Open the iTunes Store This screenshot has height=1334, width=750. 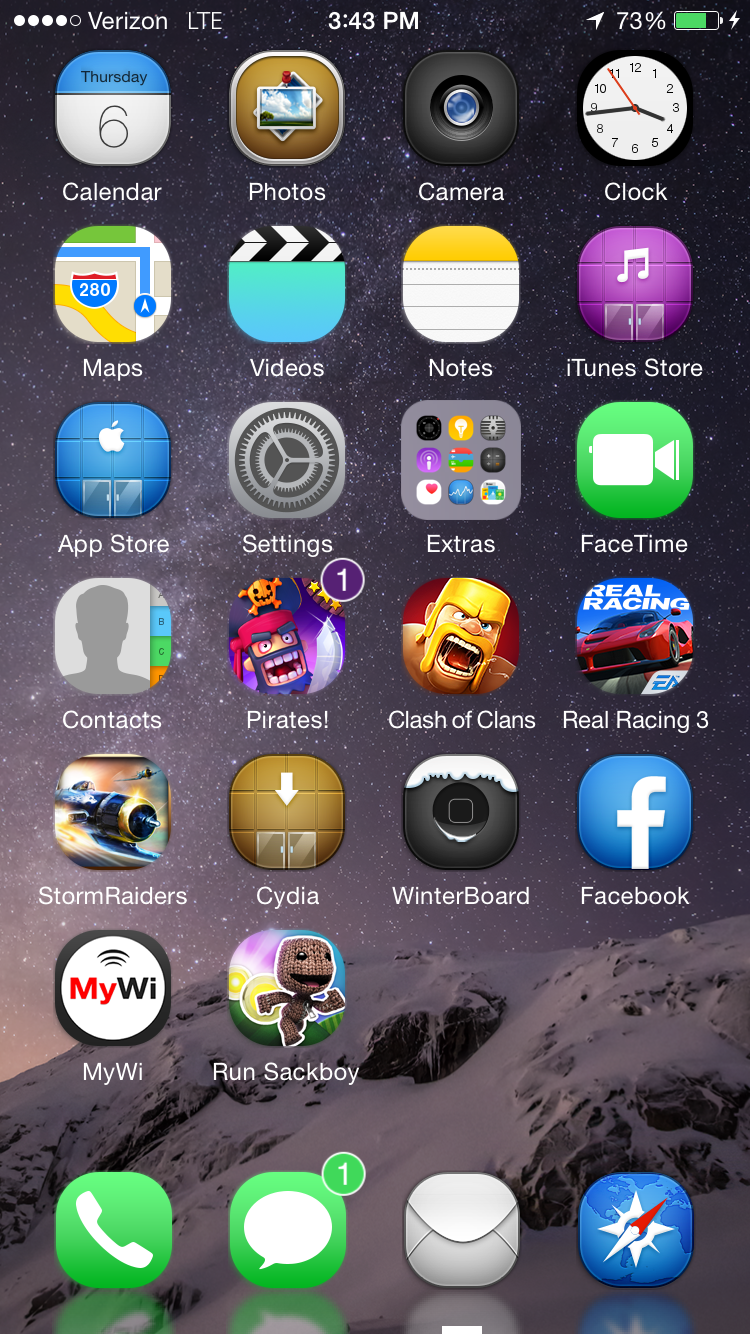tap(635, 285)
